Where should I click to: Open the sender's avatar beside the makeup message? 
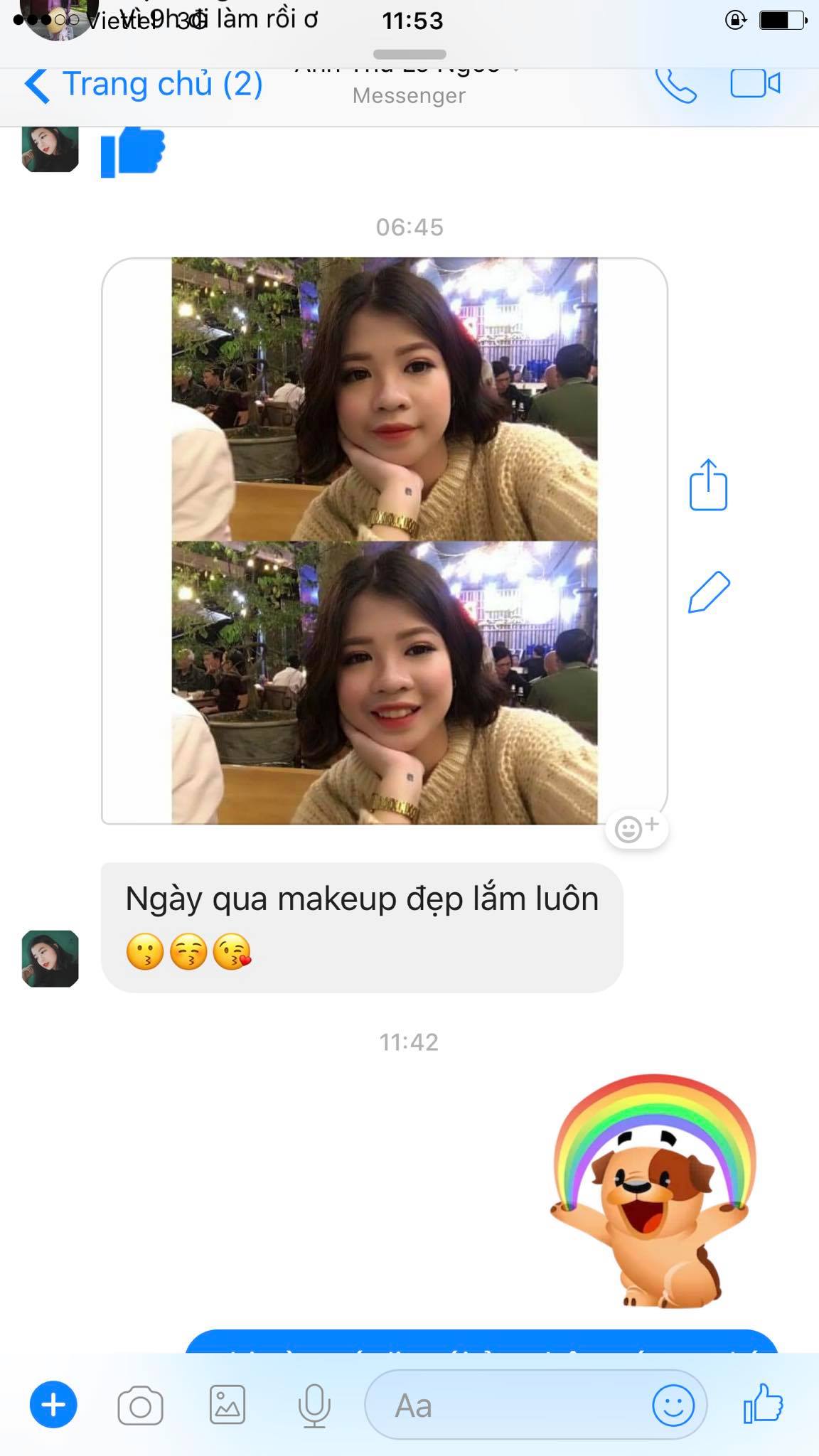(x=50, y=958)
